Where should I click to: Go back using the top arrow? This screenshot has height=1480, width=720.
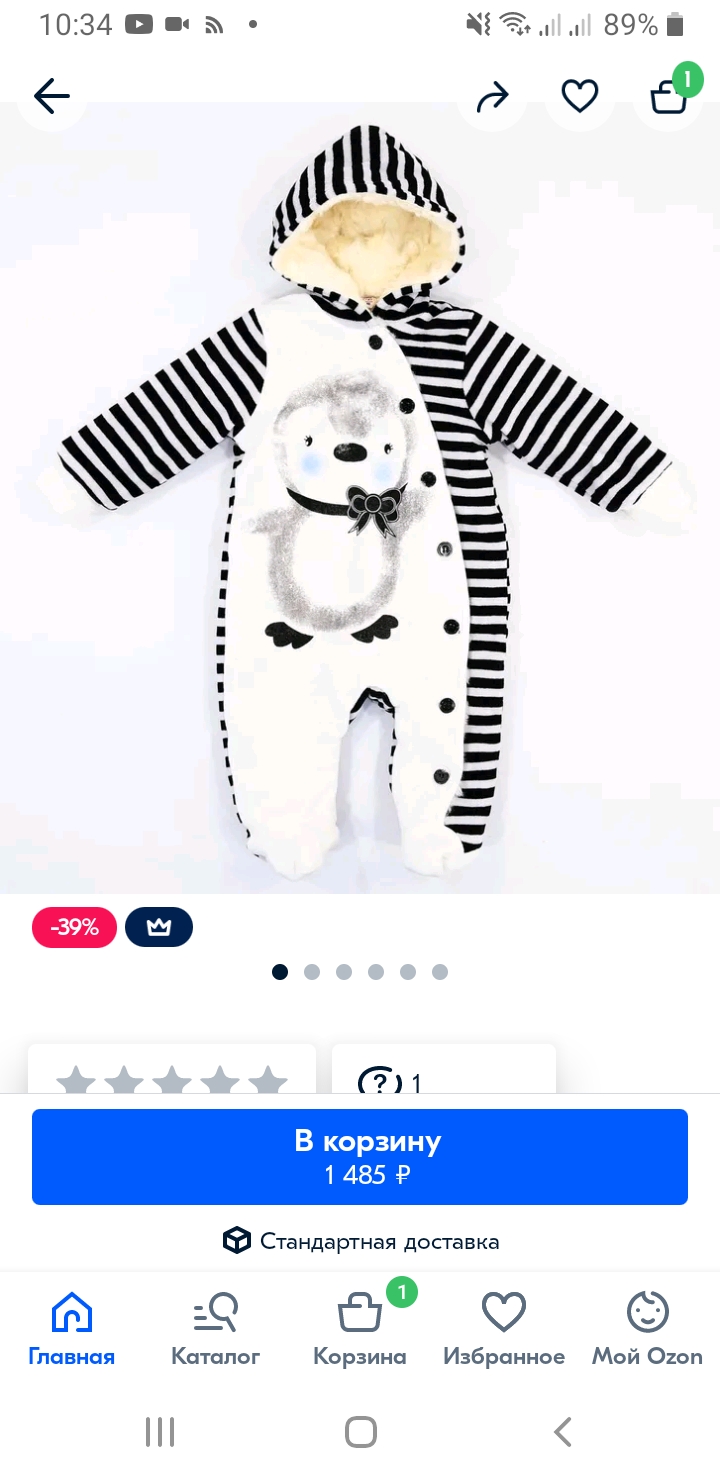[x=52, y=96]
